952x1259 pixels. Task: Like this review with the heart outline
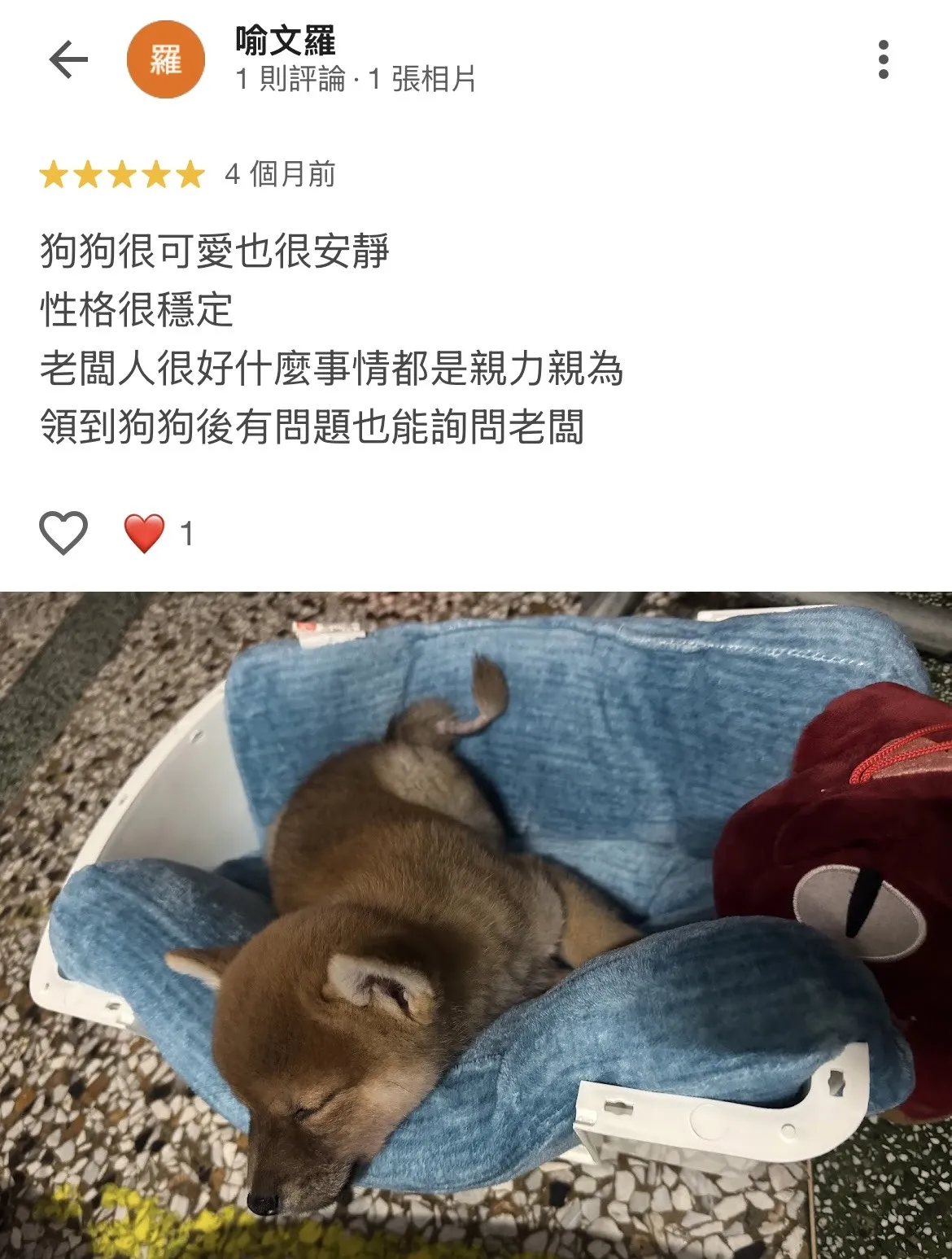63,533
